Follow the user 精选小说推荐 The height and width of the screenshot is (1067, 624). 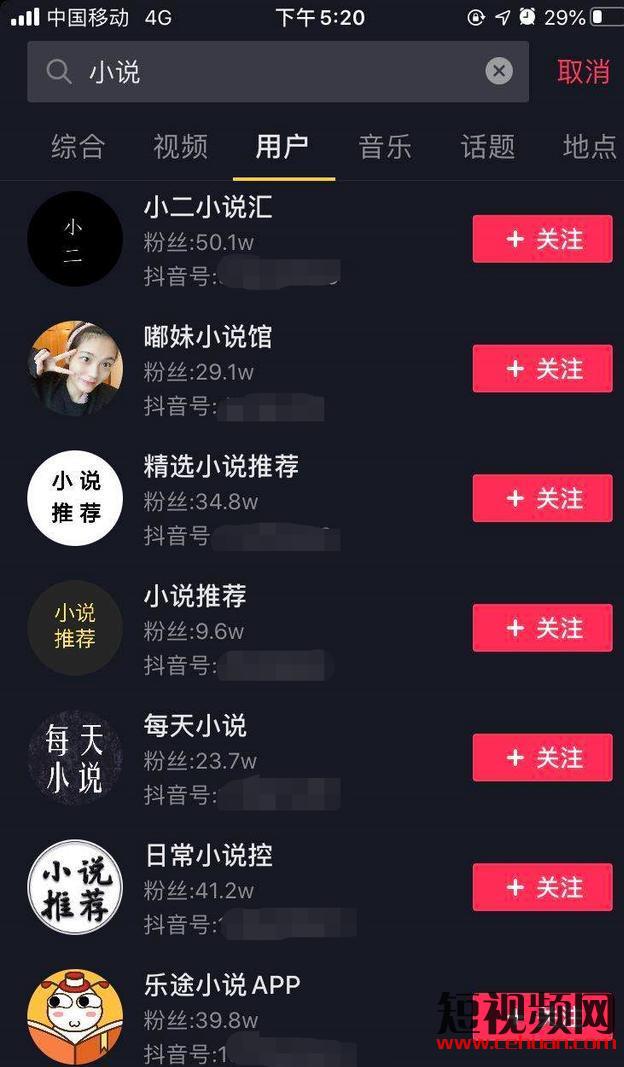click(x=542, y=498)
